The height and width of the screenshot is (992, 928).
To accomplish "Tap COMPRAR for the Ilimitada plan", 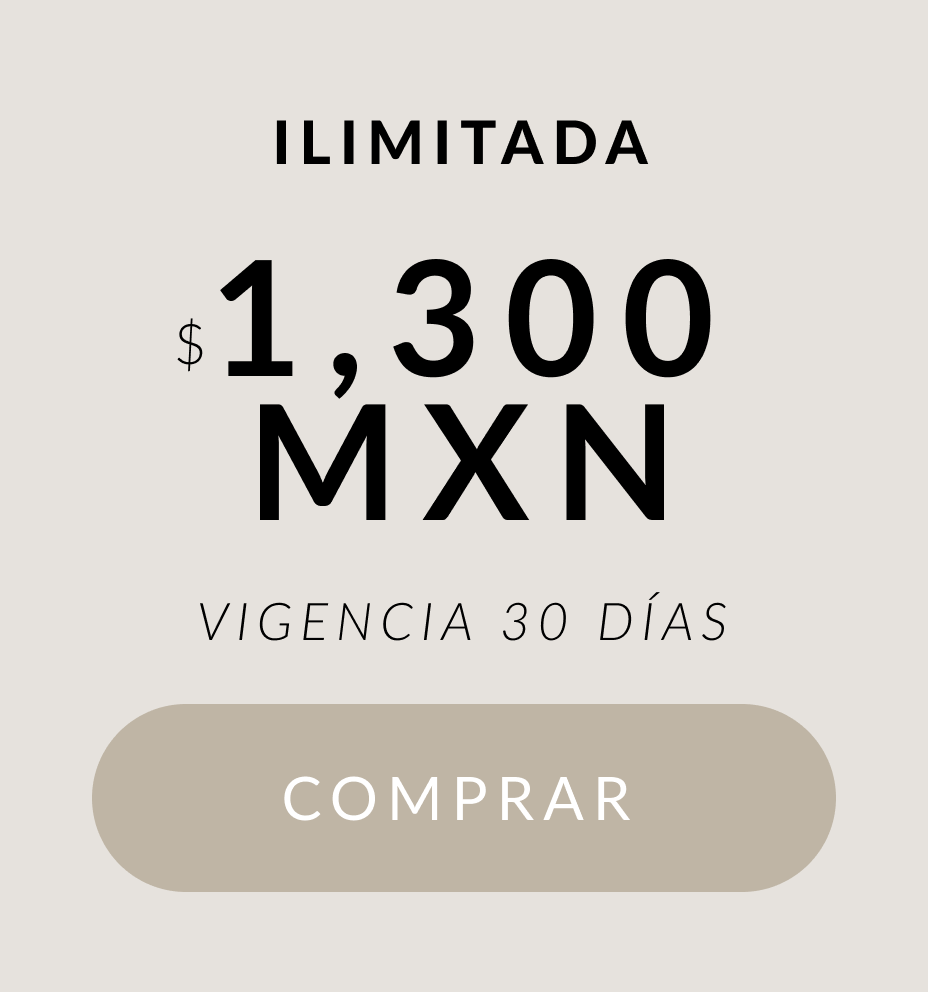I will coord(463,797).
